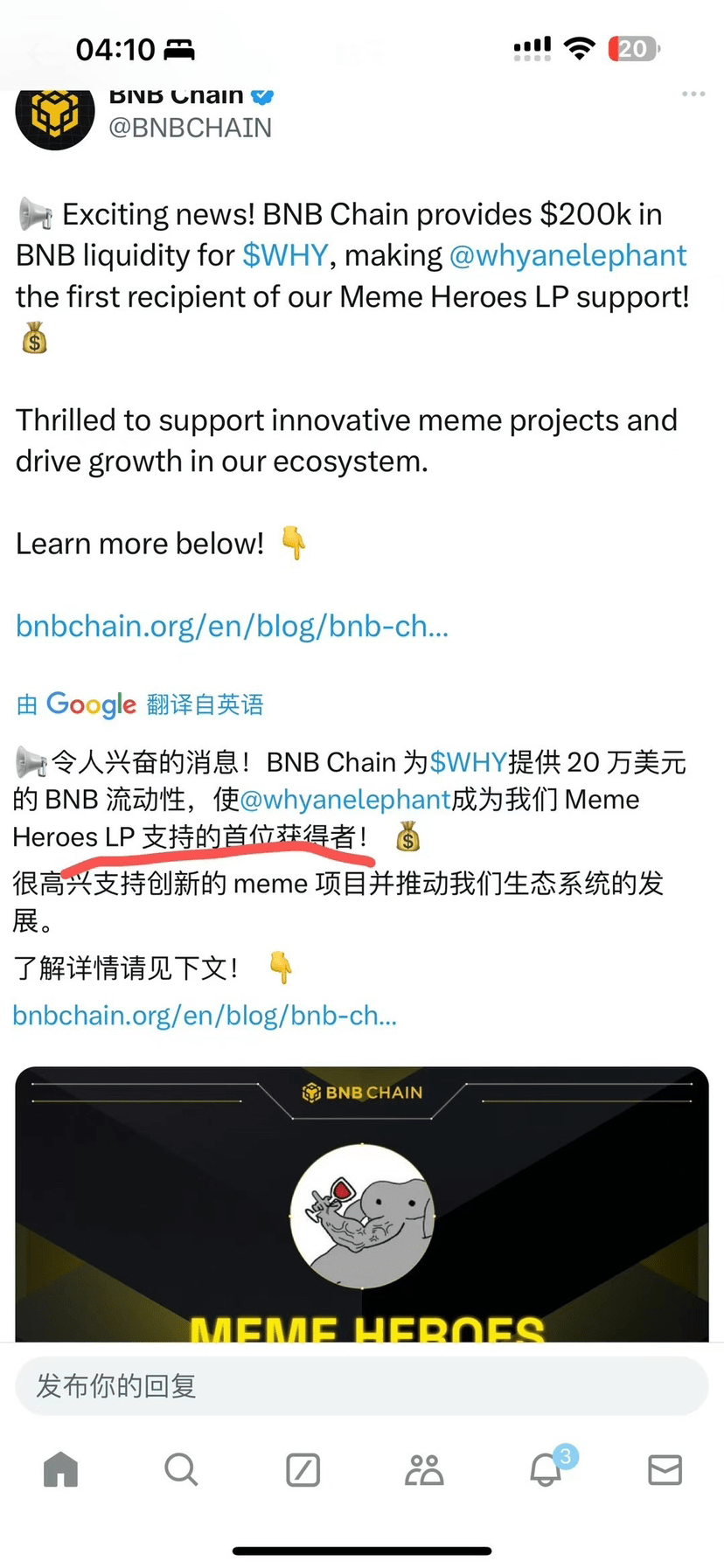
Task: Open the Grok slash tab
Action: tap(303, 1469)
